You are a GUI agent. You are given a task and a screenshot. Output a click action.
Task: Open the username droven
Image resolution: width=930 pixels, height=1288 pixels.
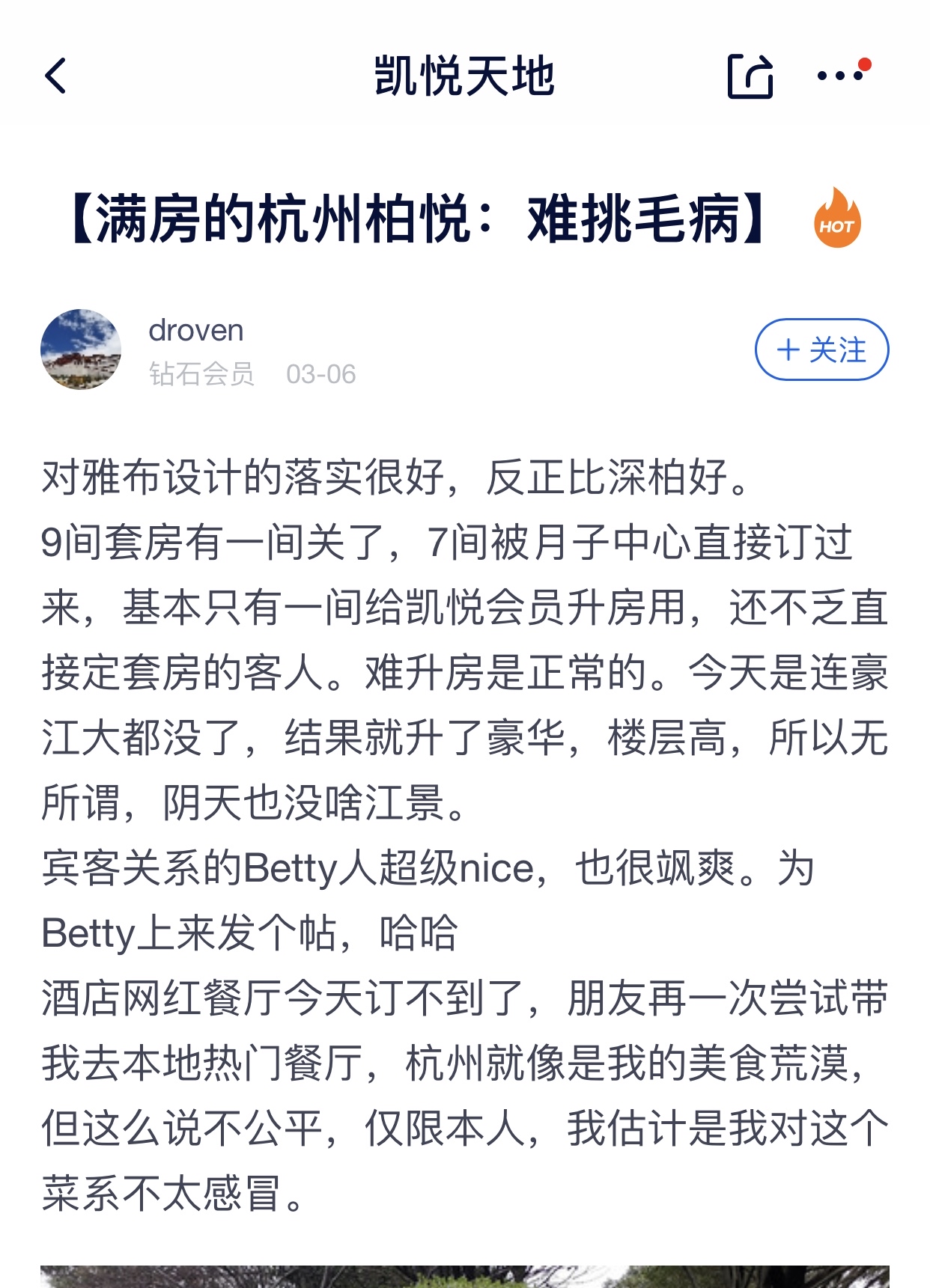(x=196, y=330)
